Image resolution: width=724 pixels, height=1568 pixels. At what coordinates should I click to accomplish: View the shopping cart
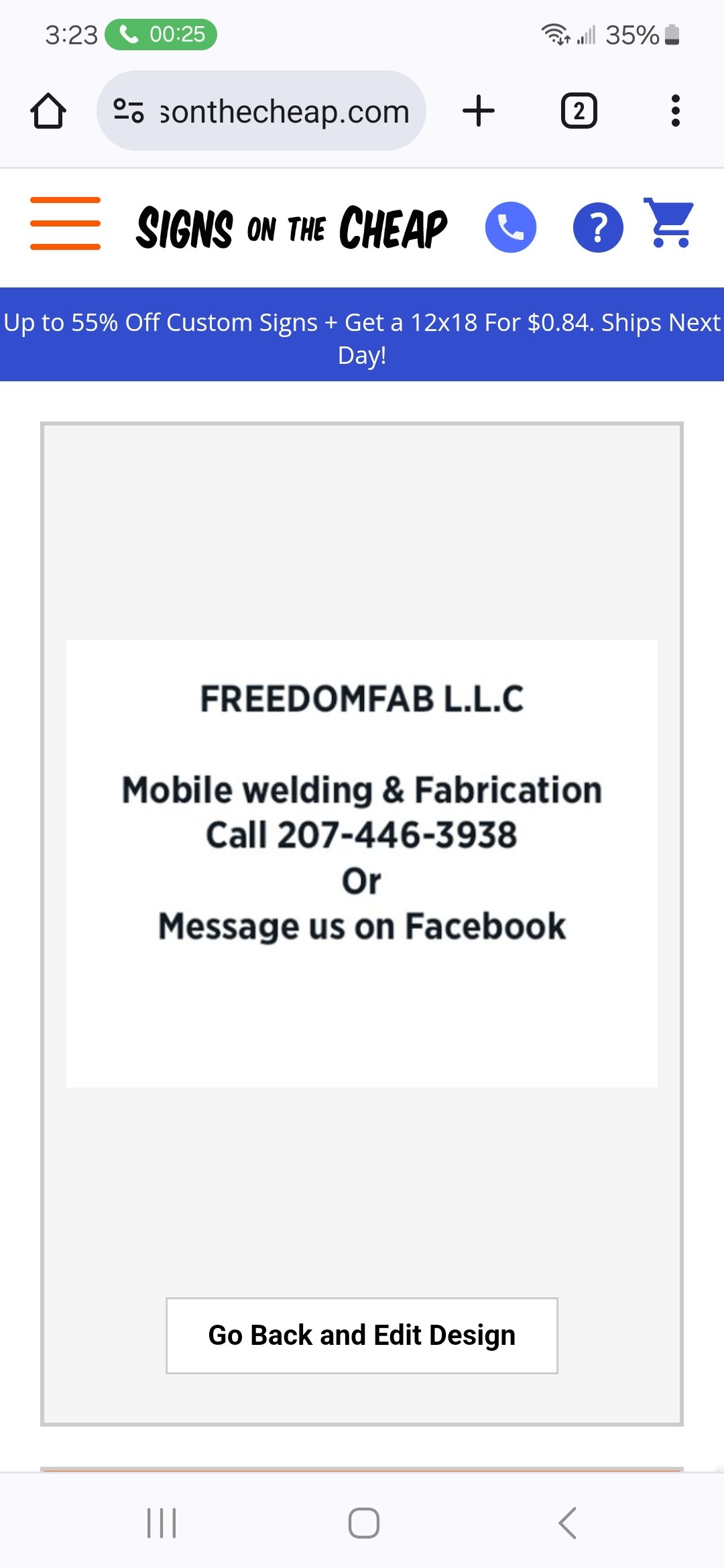(669, 223)
